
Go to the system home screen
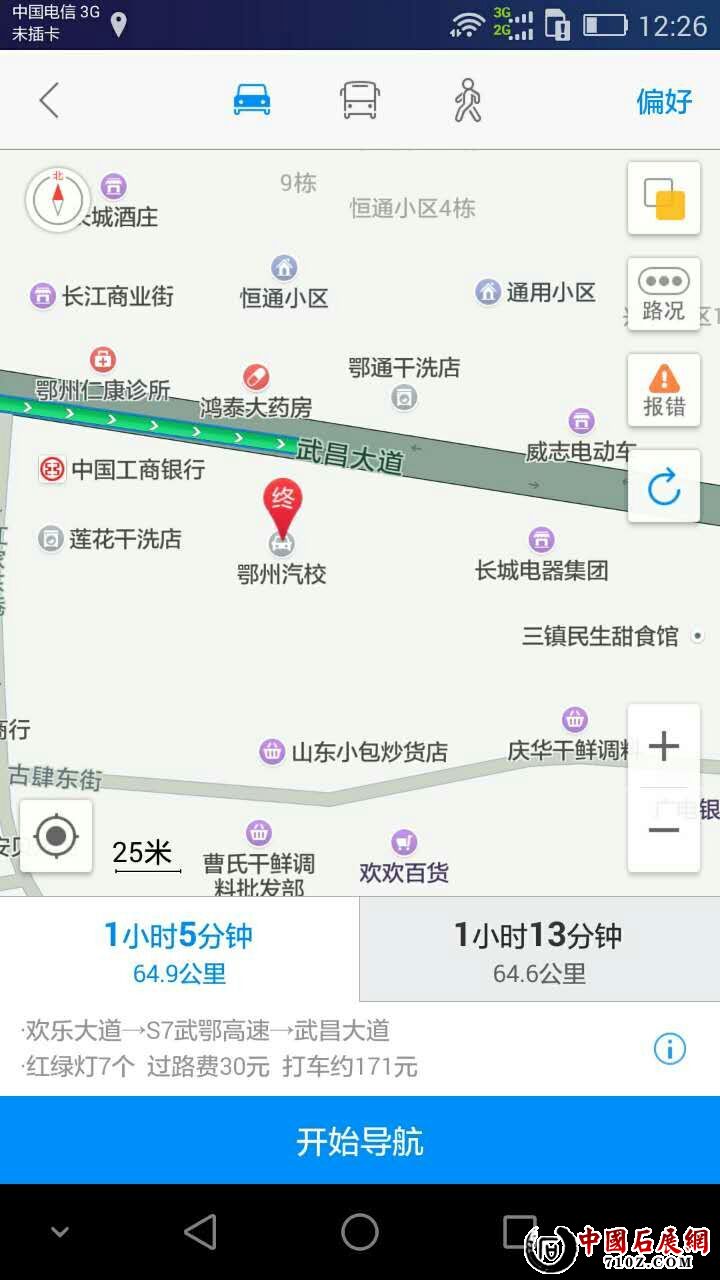tap(360, 1232)
